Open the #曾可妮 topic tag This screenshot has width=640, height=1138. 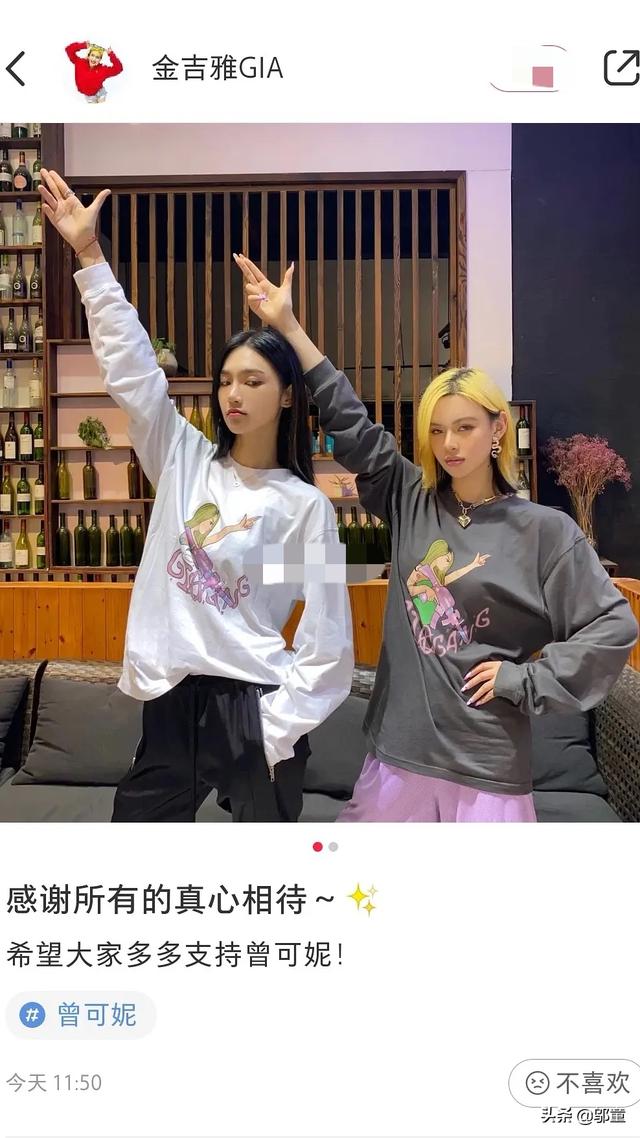[81, 1015]
